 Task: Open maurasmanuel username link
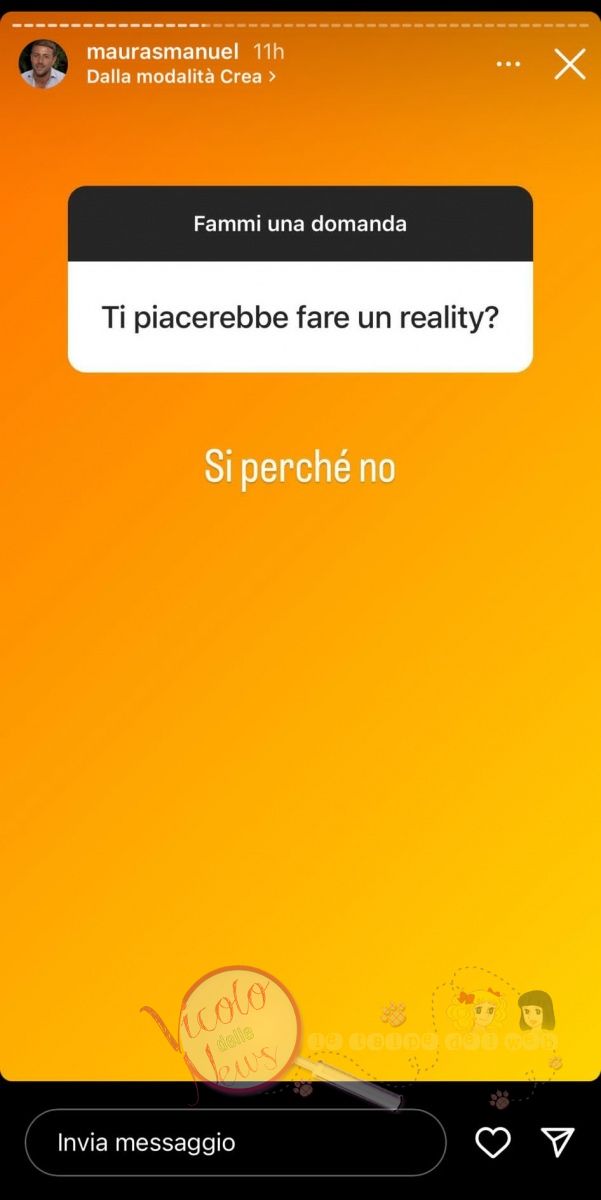[x=163, y=51]
